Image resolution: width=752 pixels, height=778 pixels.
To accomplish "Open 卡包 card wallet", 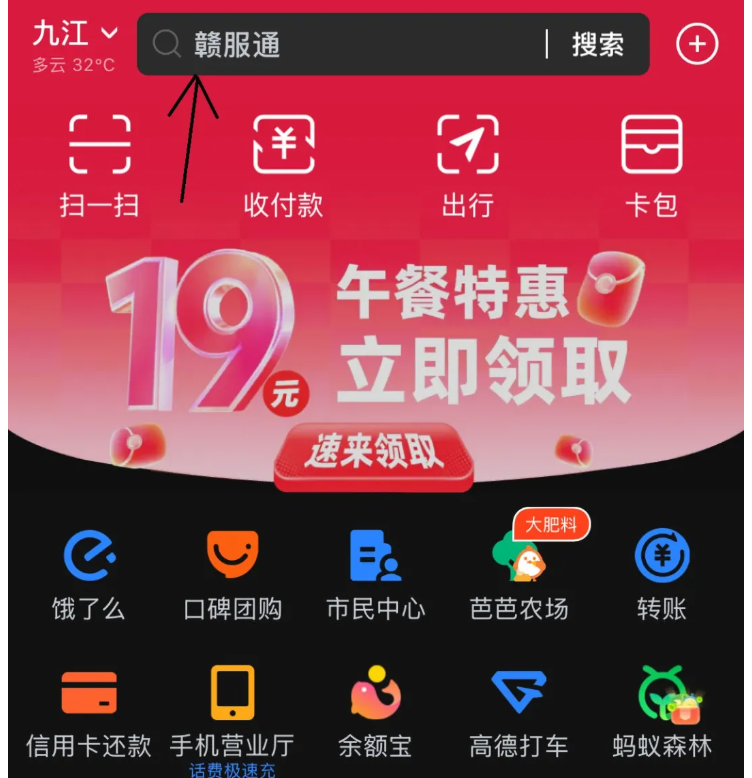I will pyautogui.click(x=652, y=165).
